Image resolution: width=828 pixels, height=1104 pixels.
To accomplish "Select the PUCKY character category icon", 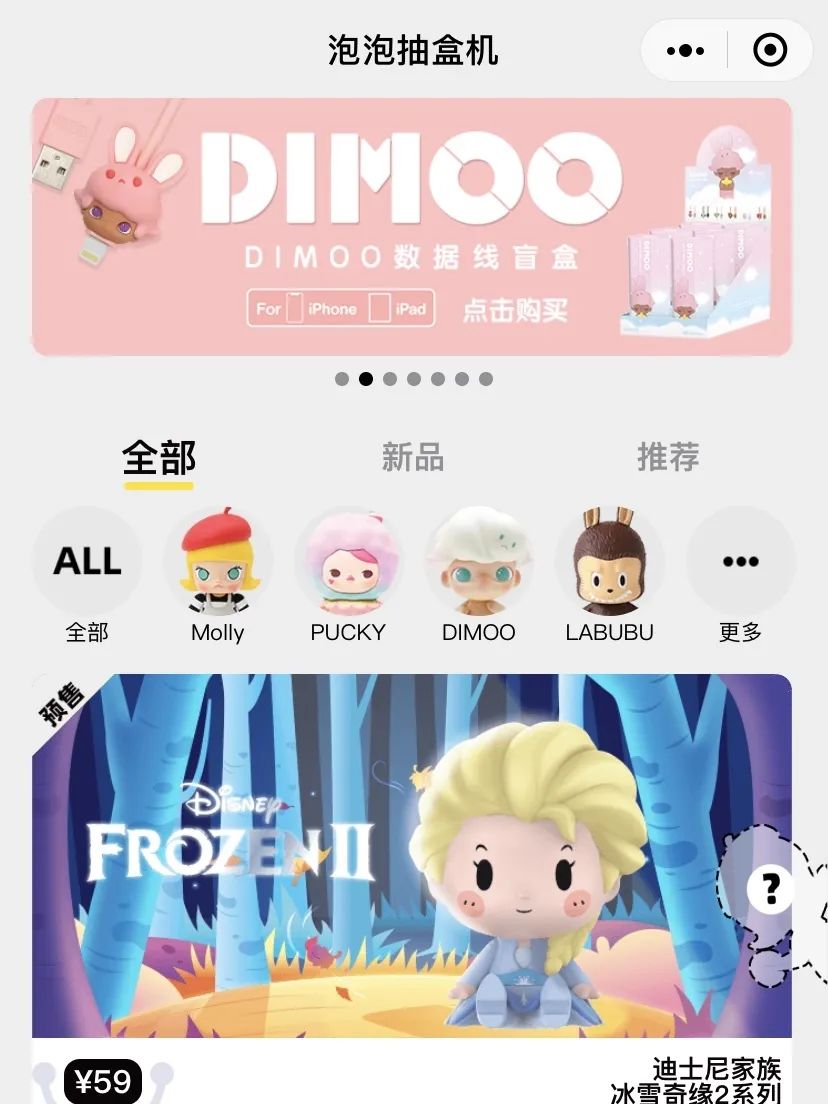I will [x=348, y=562].
